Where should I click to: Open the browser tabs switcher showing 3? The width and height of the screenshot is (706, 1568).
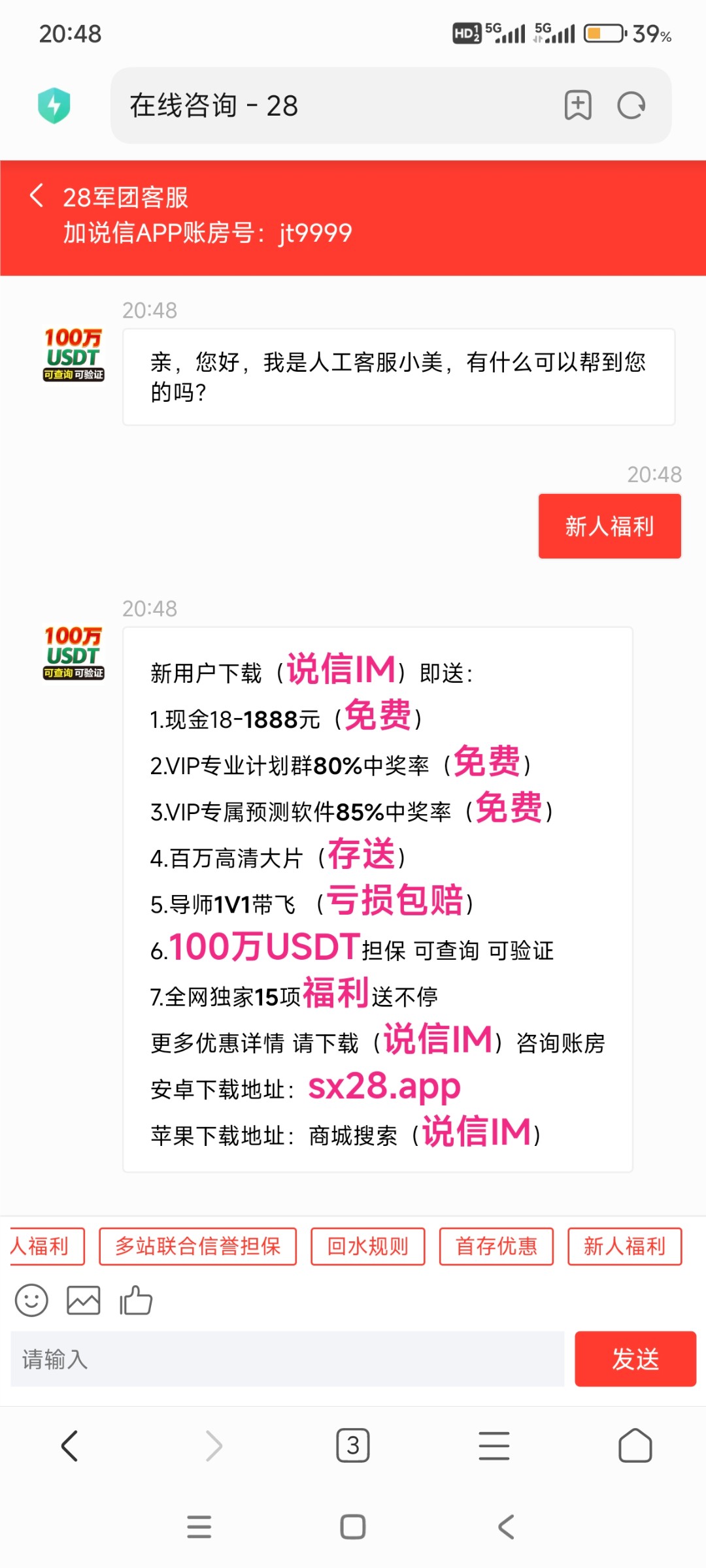[x=353, y=1446]
